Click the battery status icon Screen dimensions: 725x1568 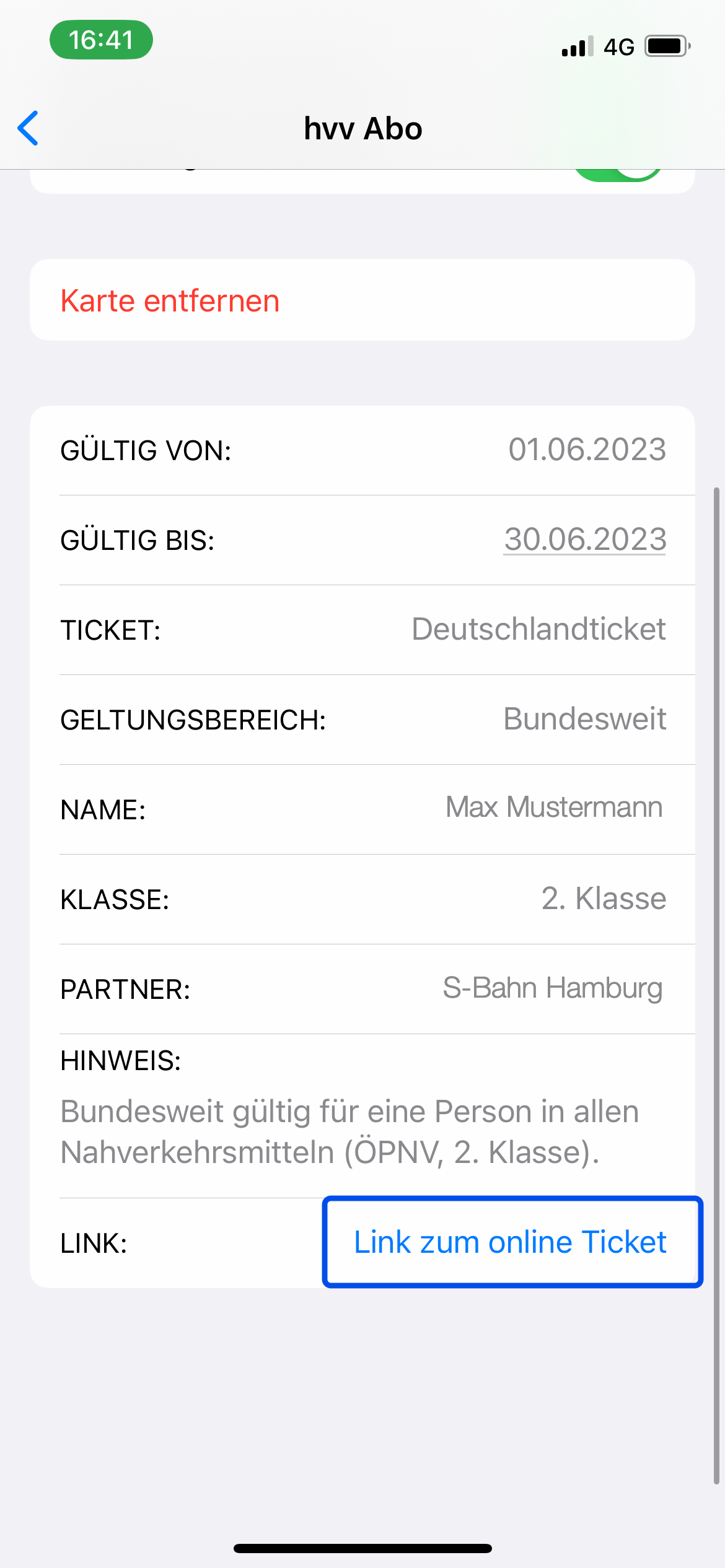(x=666, y=45)
